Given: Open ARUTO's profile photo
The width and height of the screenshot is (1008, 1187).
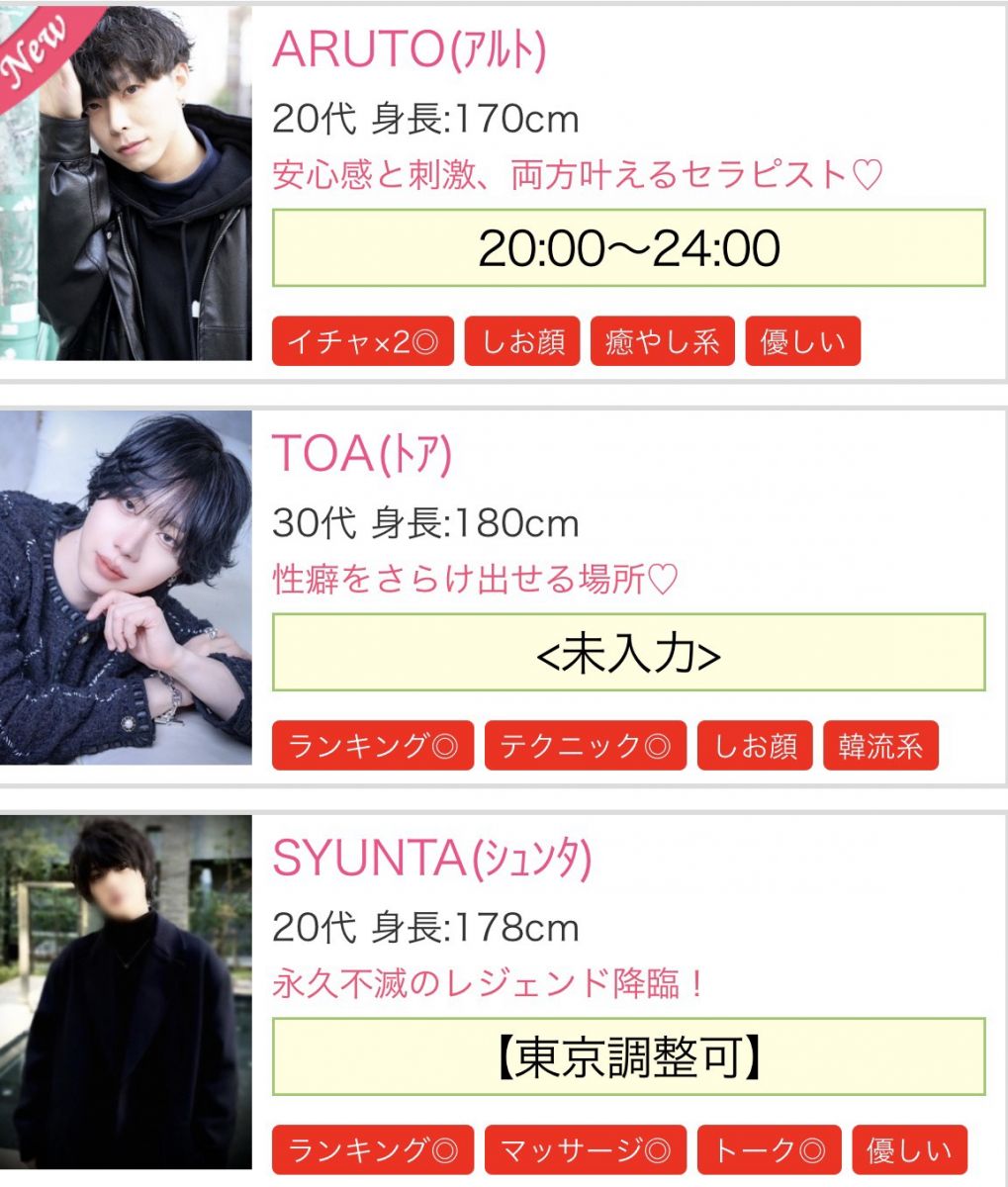Looking at the screenshot, I should pos(126,184).
